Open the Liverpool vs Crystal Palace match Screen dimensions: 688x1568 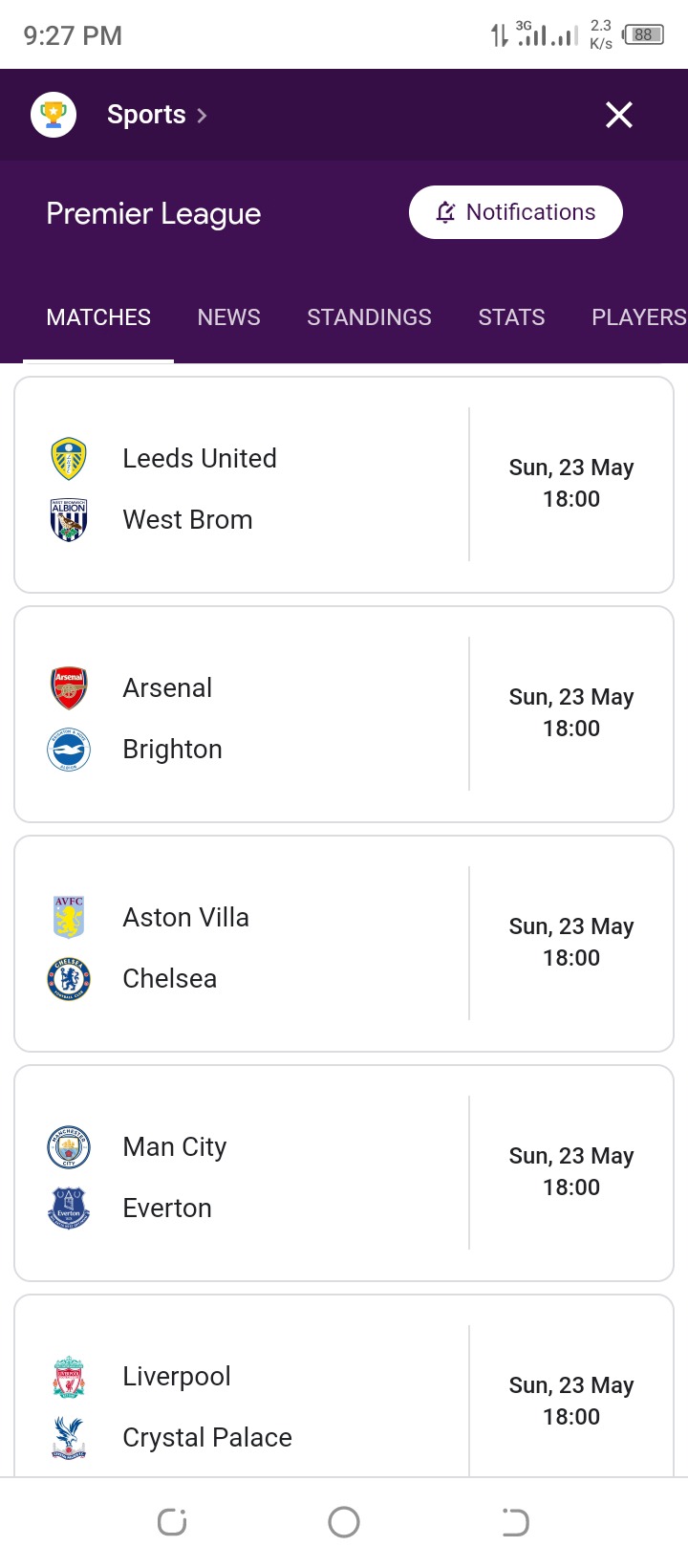(x=344, y=1386)
